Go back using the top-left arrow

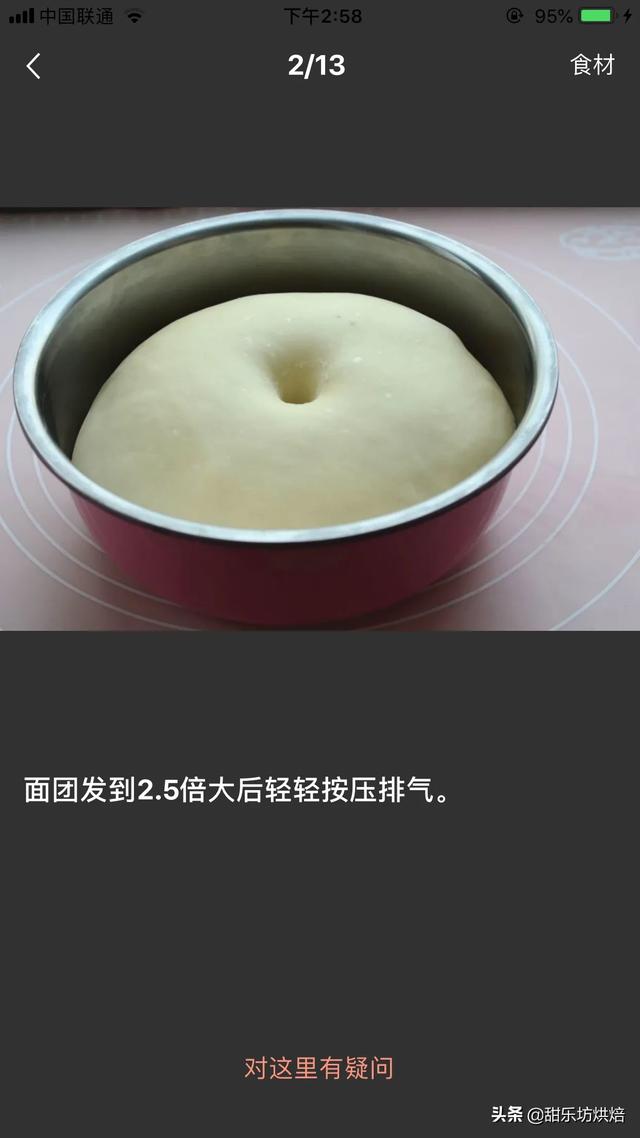click(x=34, y=66)
